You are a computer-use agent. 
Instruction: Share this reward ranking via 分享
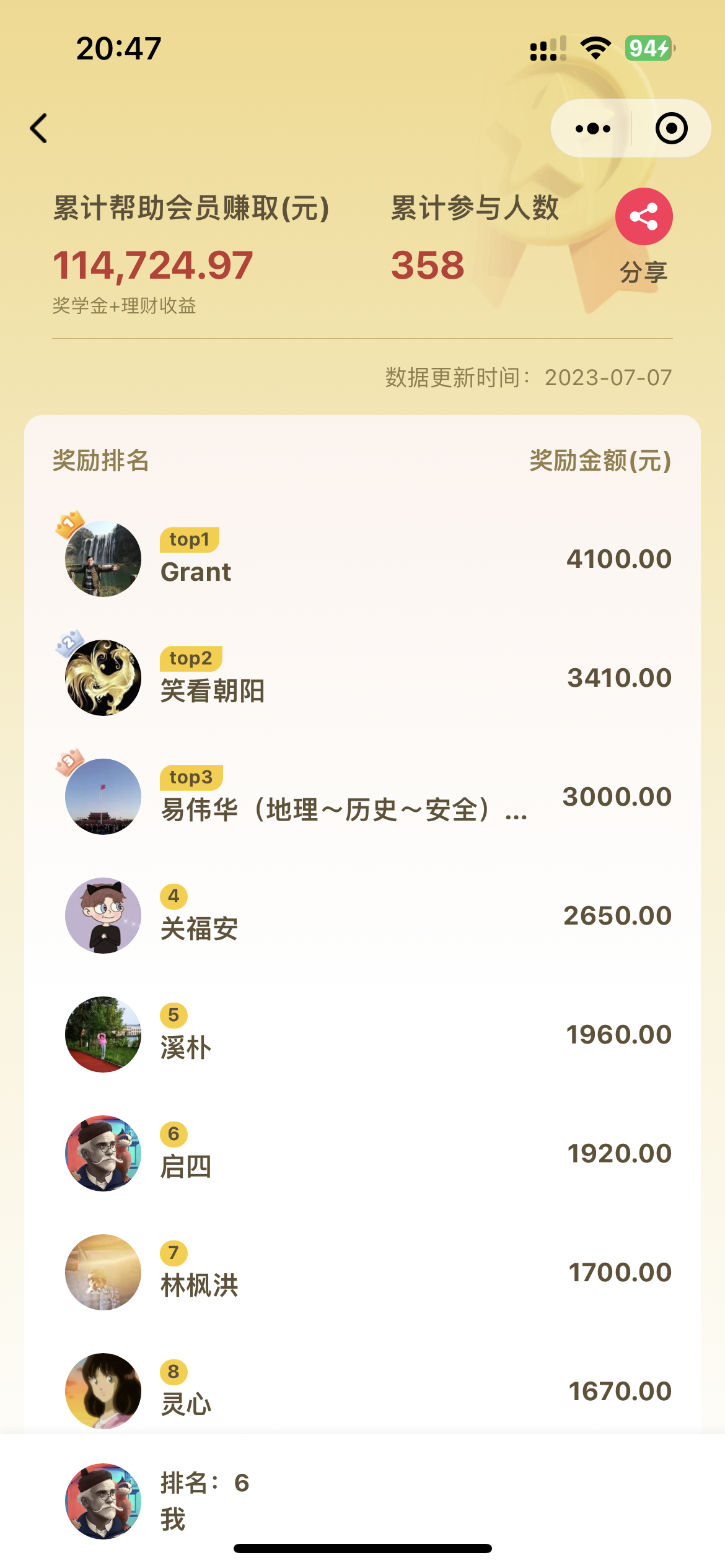[644, 217]
